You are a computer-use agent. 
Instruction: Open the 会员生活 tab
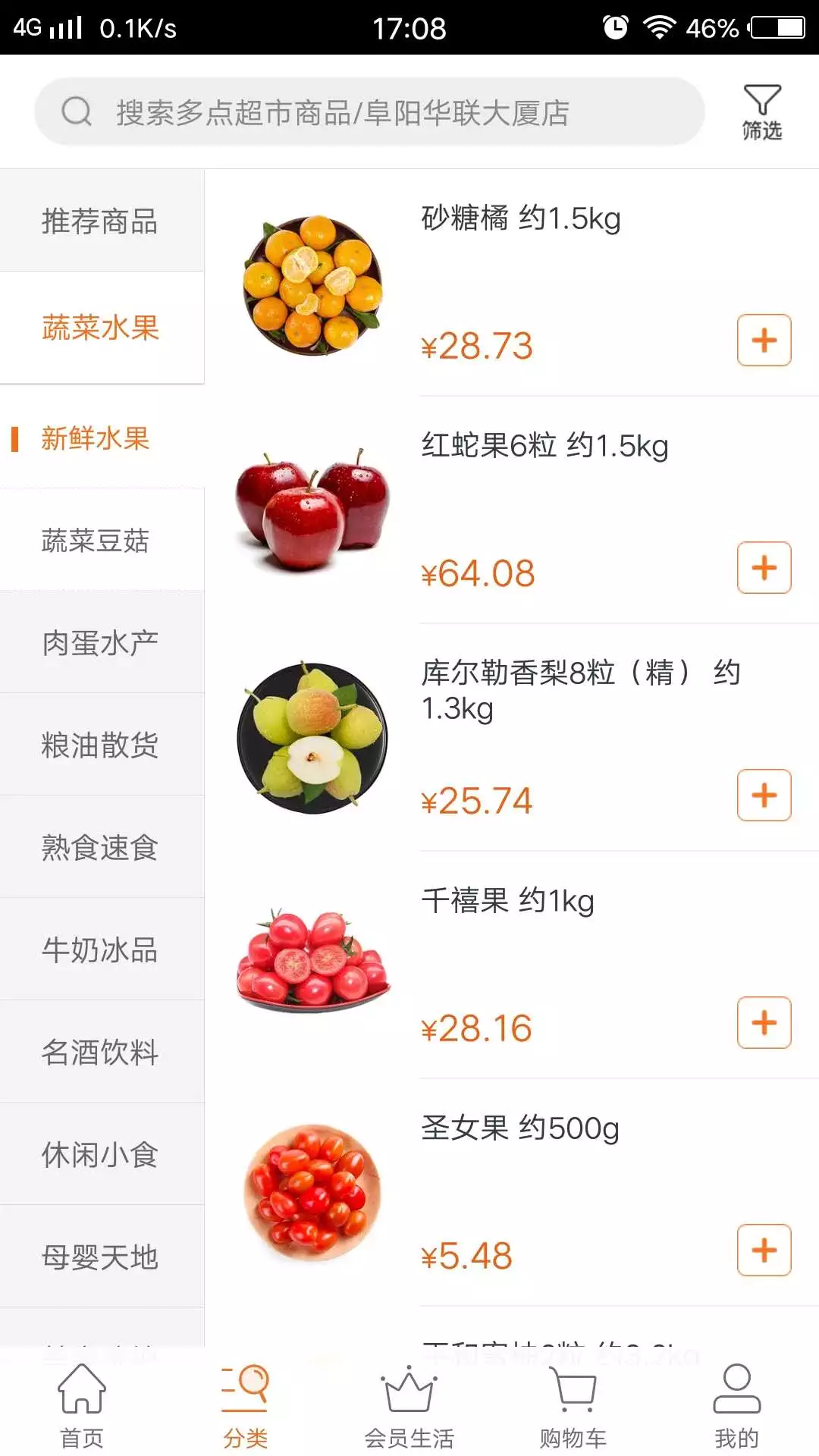pos(409,1407)
